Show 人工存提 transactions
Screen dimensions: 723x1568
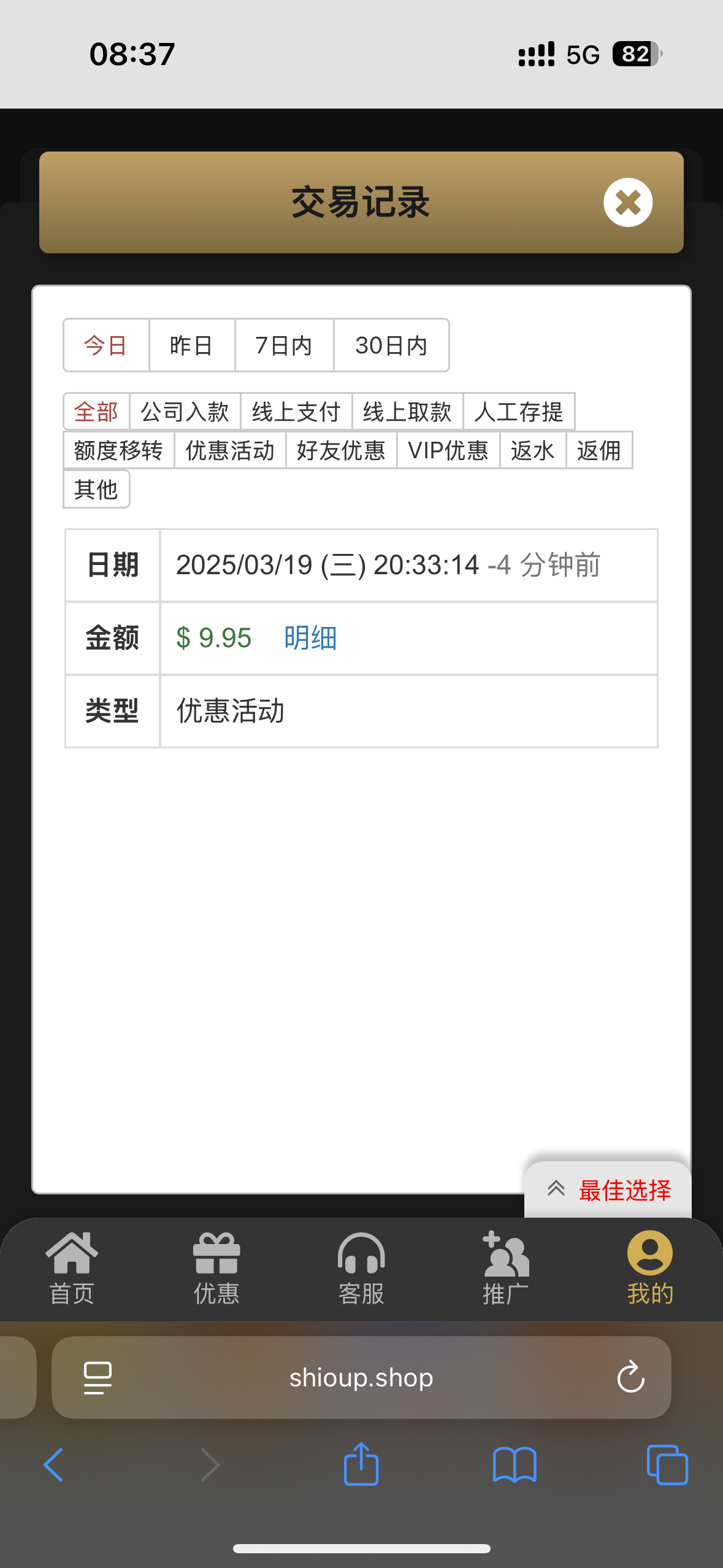pos(519,412)
